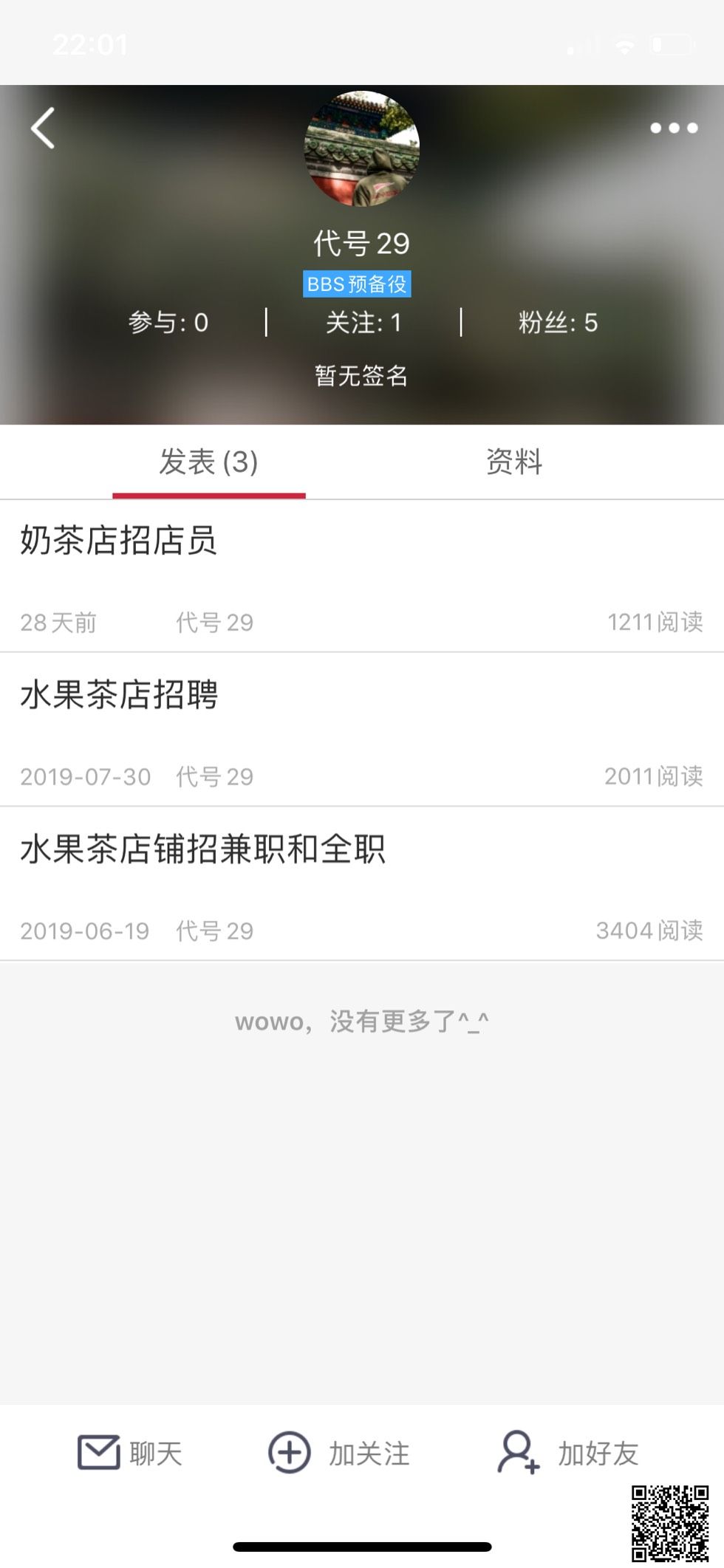The width and height of the screenshot is (724, 1568).
Task: Switch to the 资料 tab
Action: [x=514, y=462]
